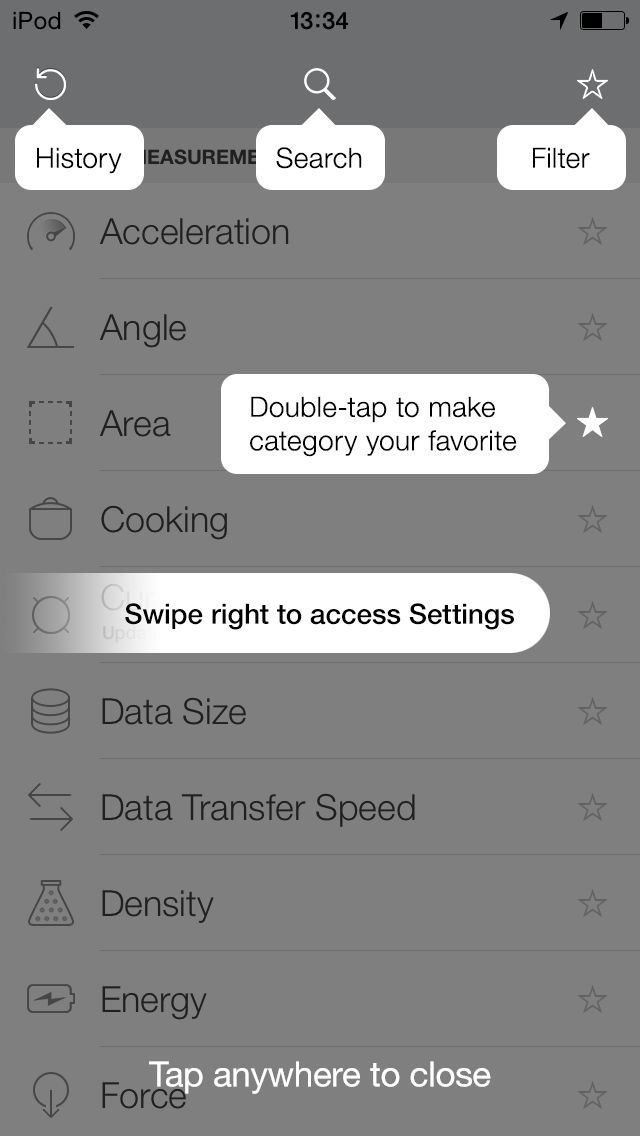Viewport: 640px width, 1136px height.
Task: Dismiss the tutorial overlay via Tap anywhere to close
Action: (320, 1074)
